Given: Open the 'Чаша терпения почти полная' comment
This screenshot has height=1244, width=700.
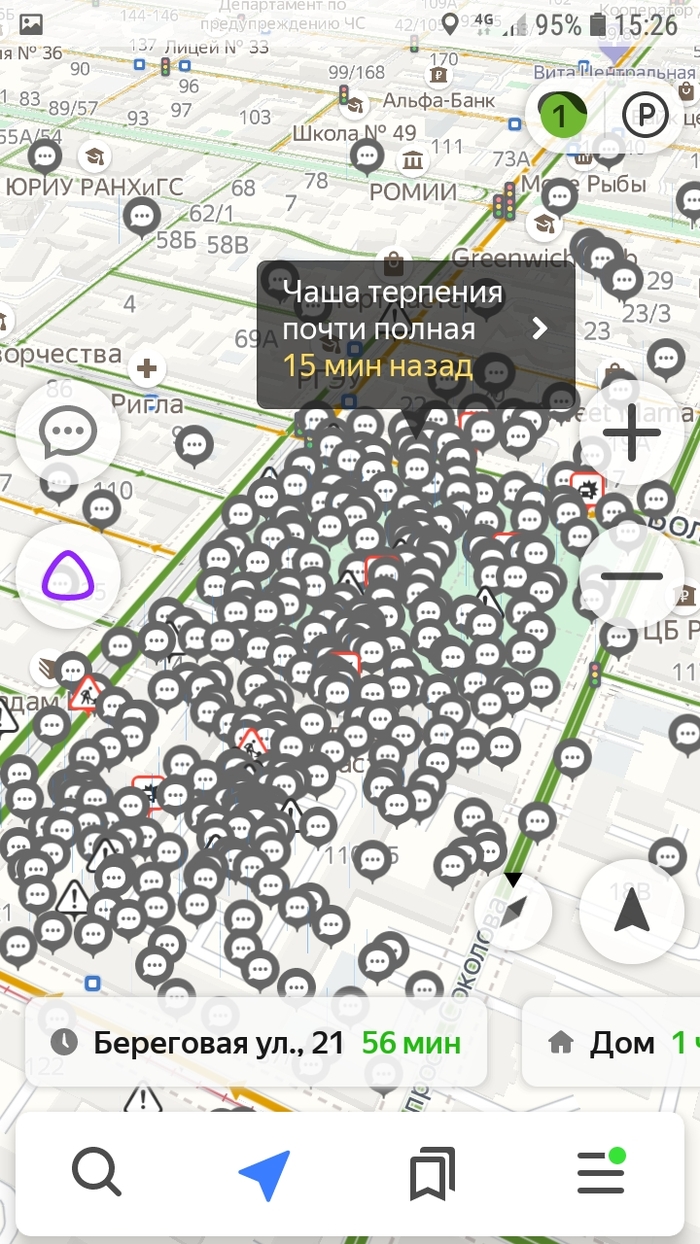Looking at the screenshot, I should (415, 330).
